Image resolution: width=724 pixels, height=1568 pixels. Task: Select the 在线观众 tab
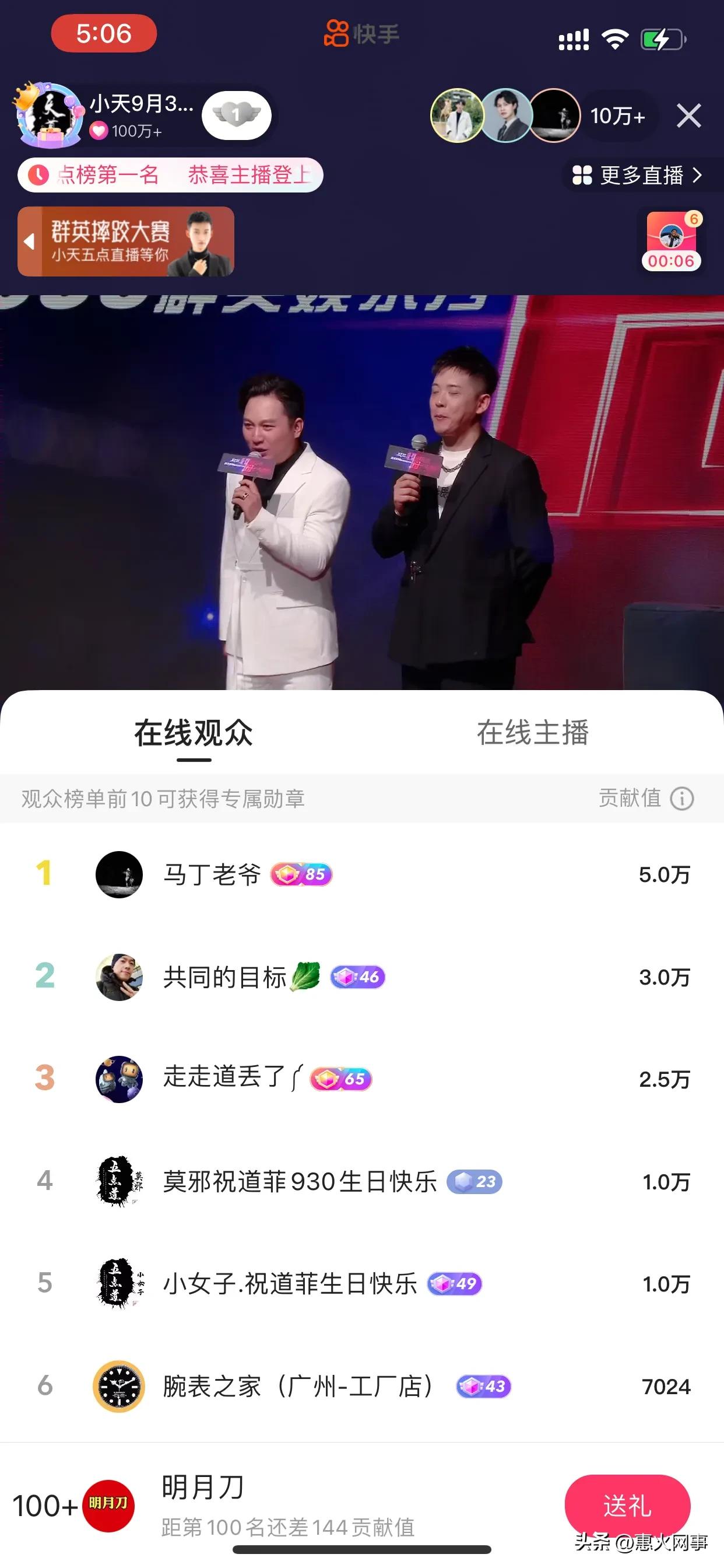click(195, 733)
